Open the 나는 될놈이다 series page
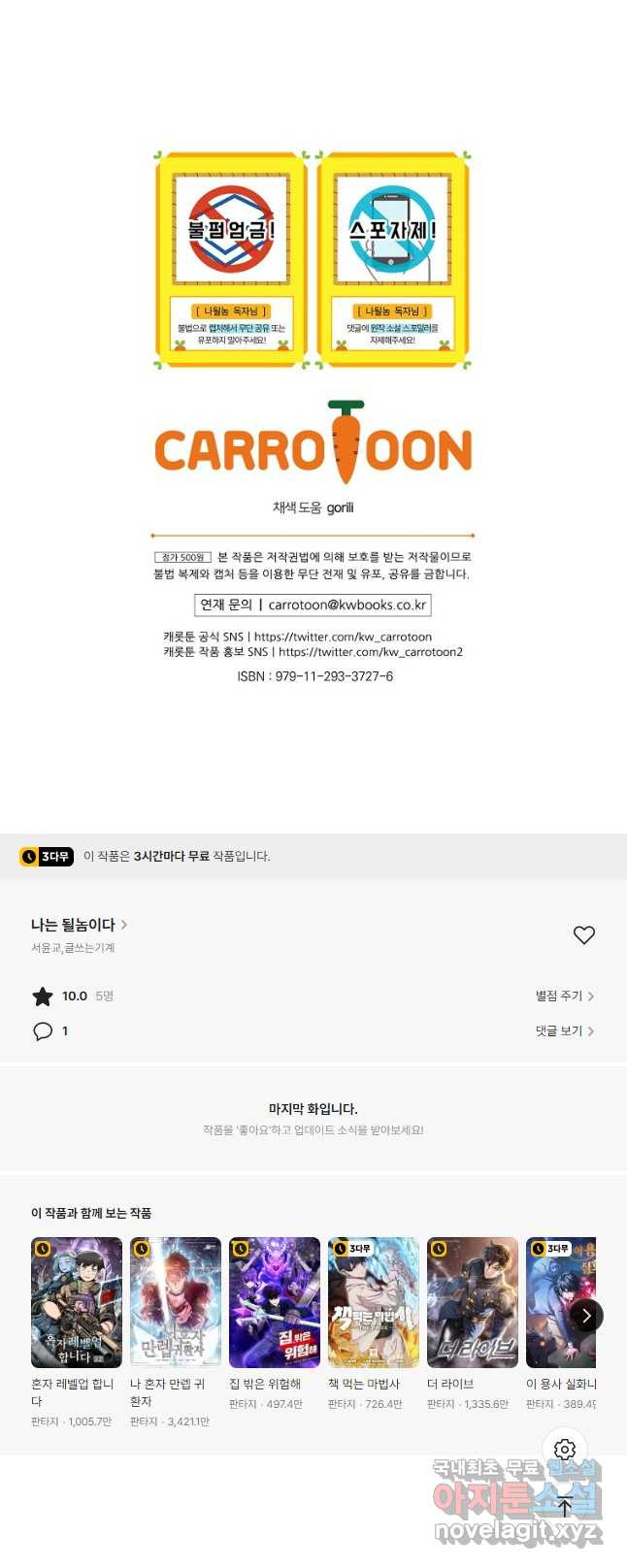Screen dimensions: 627x1568 [x=79, y=925]
